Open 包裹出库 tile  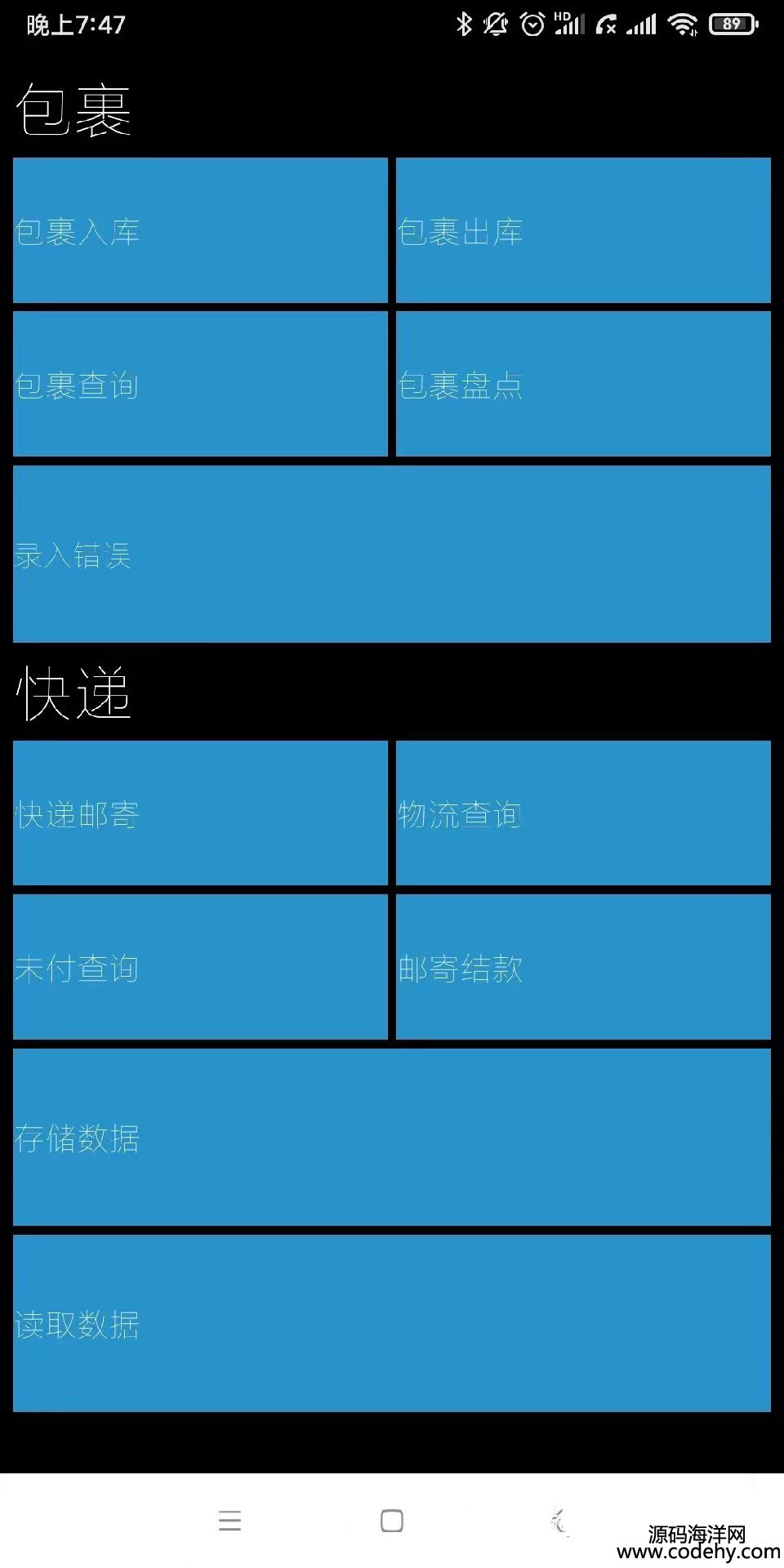(x=583, y=231)
